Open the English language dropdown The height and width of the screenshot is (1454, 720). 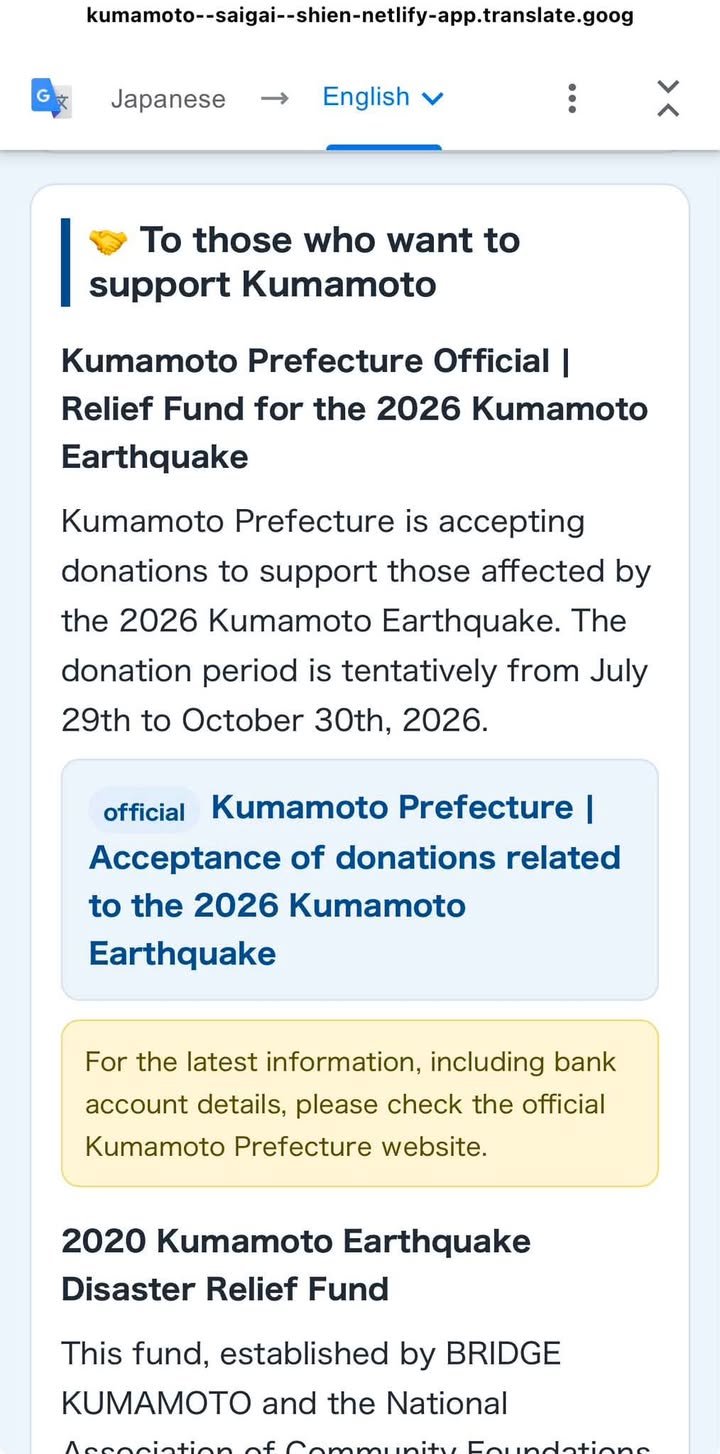pos(383,97)
